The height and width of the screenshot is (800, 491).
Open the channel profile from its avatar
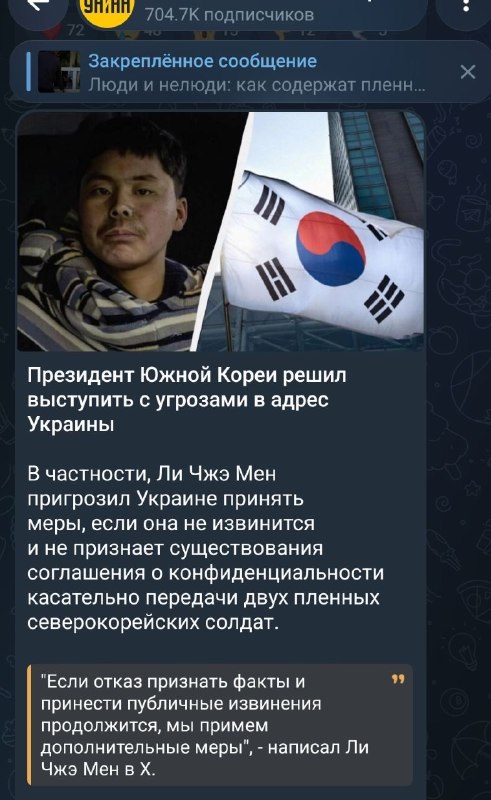[108, 10]
